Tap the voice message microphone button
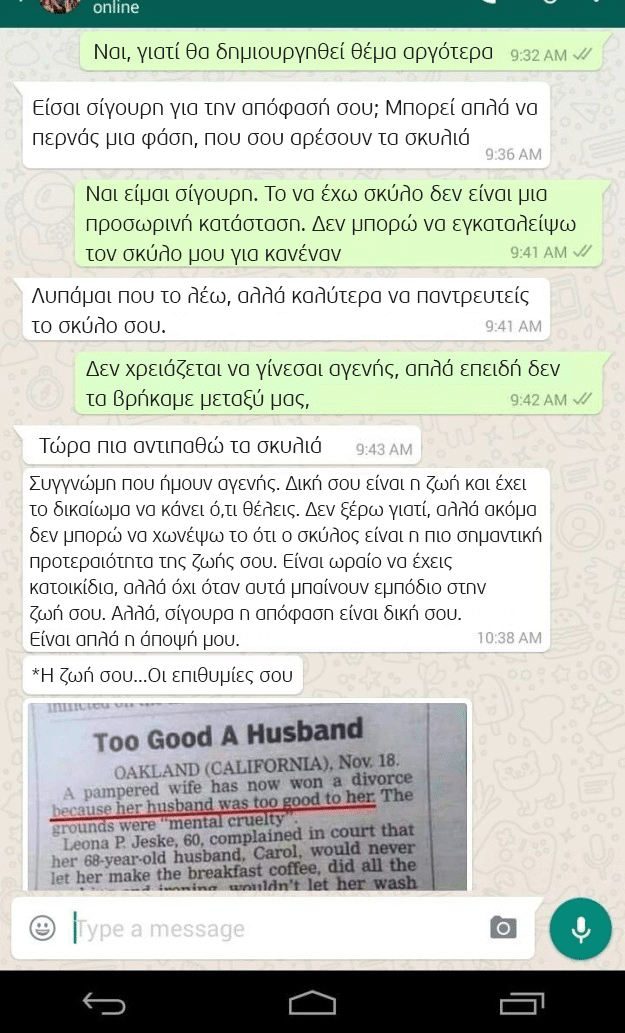This screenshot has width=625, height=1033. 580,929
